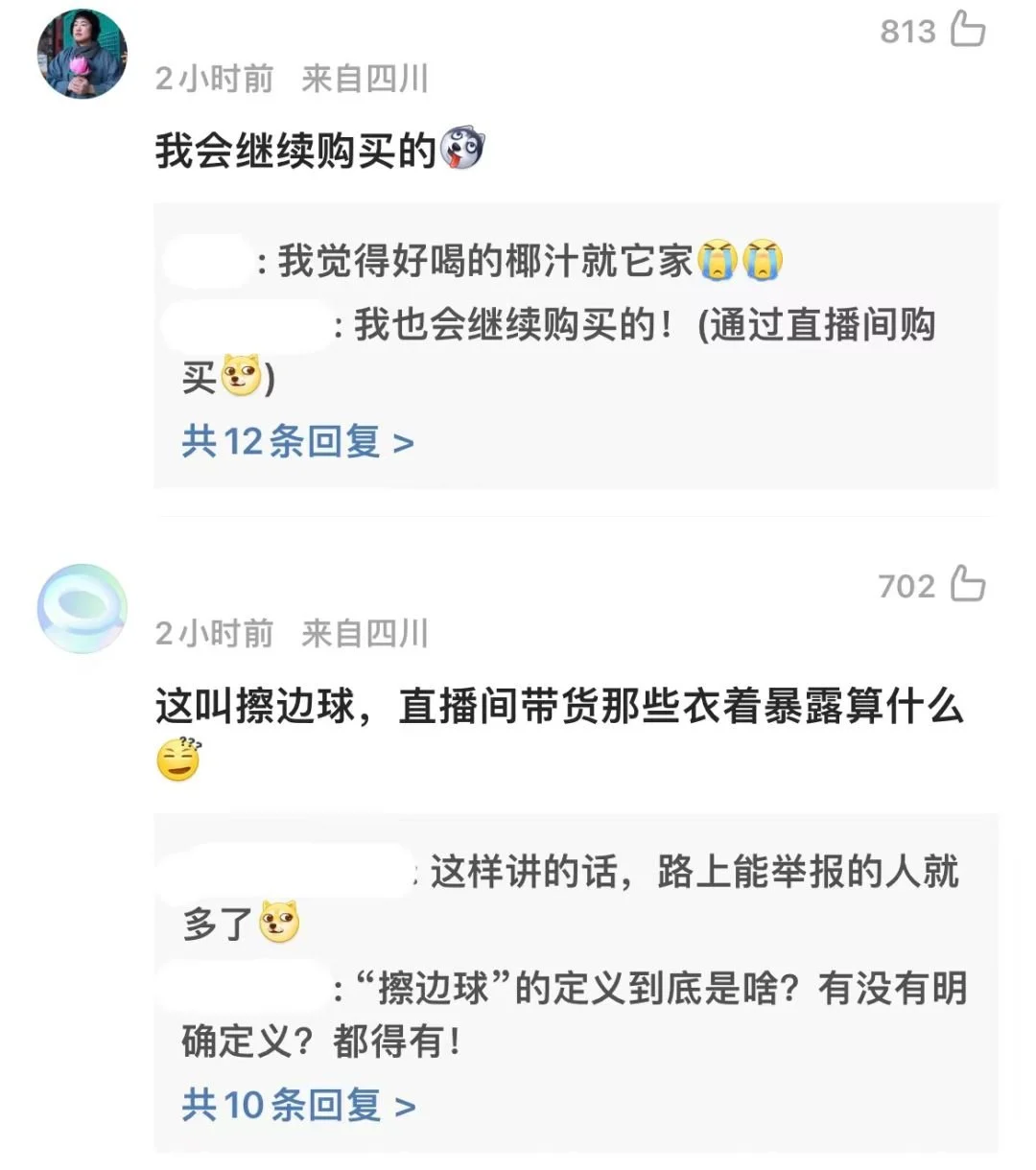Expand the 共10条回复 replies link
The image size is (1036, 1170).
tap(297, 1106)
